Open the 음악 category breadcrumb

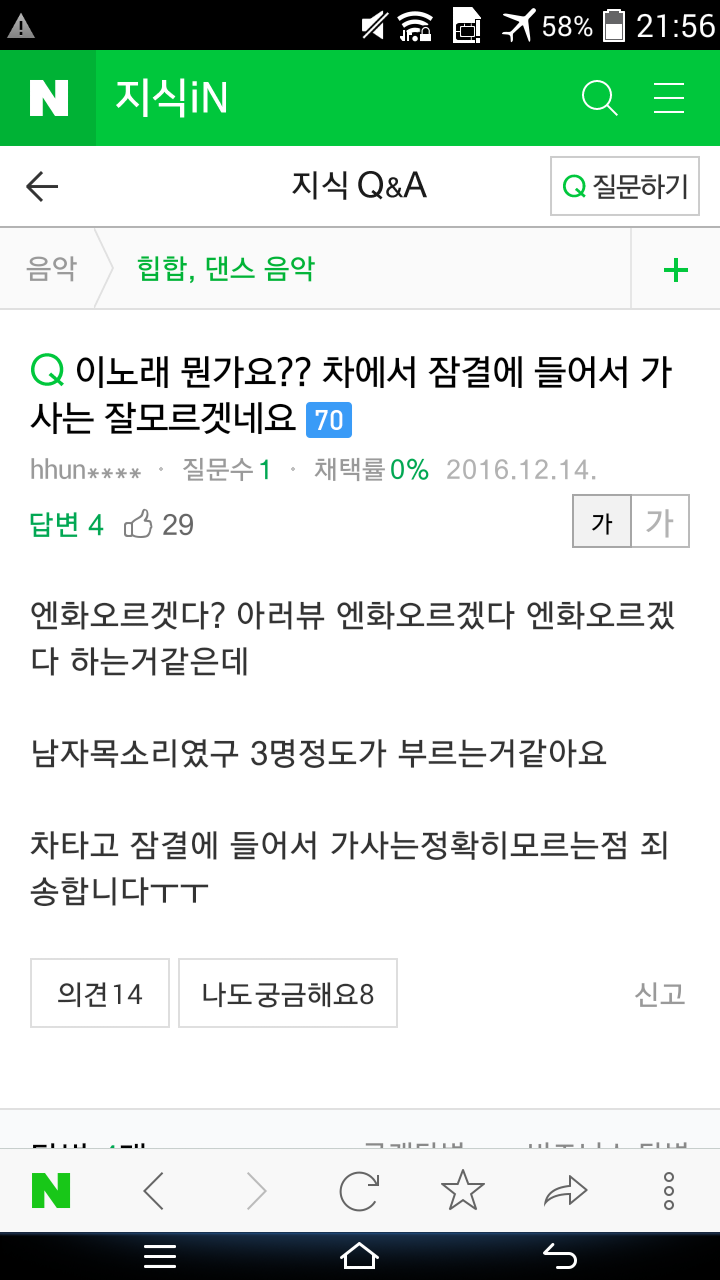point(51,268)
